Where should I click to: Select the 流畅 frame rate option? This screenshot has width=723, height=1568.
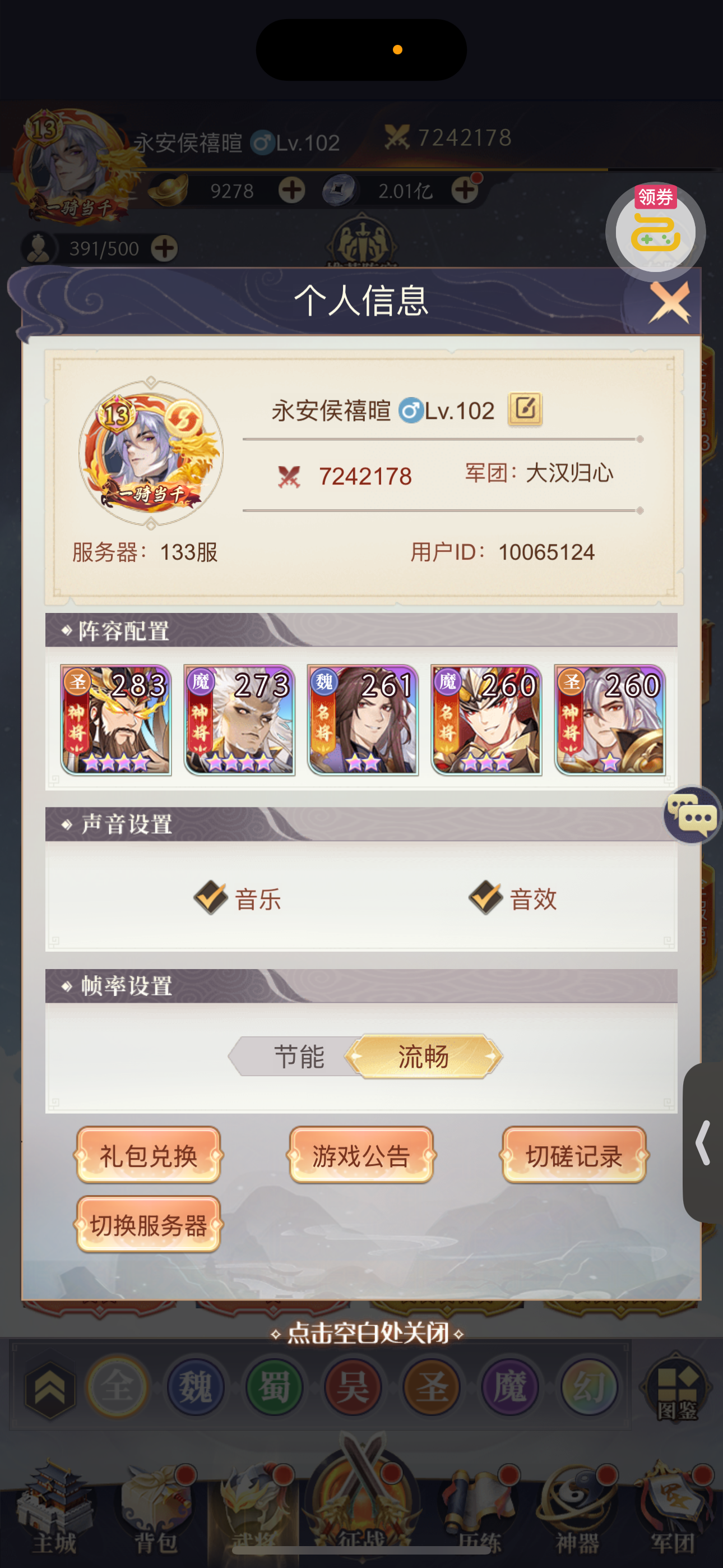[424, 1056]
